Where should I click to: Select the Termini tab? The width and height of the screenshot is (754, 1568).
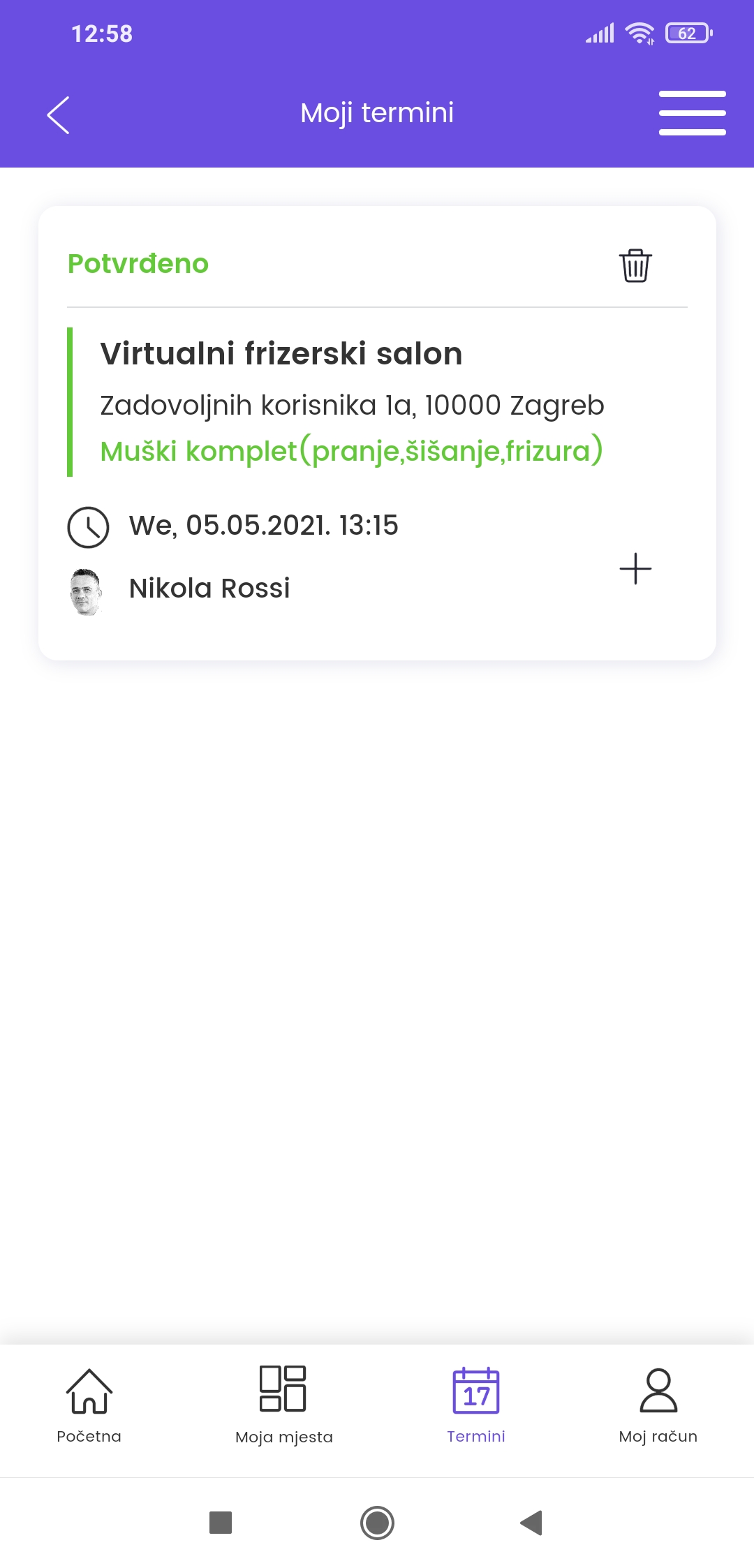(x=476, y=1406)
